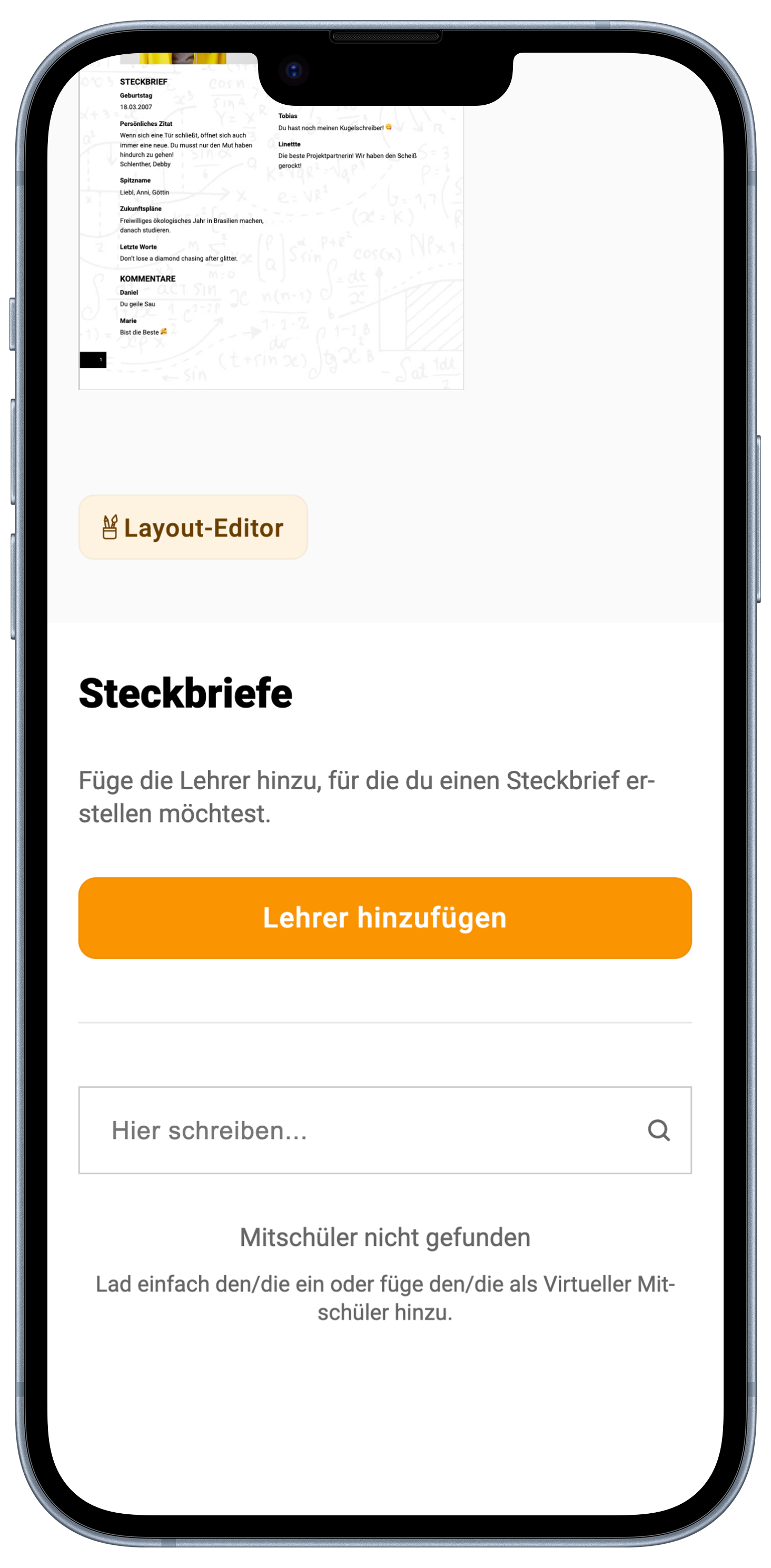Tap the Lehrer hinzufügen button
The image size is (771, 1568).
[x=385, y=917]
